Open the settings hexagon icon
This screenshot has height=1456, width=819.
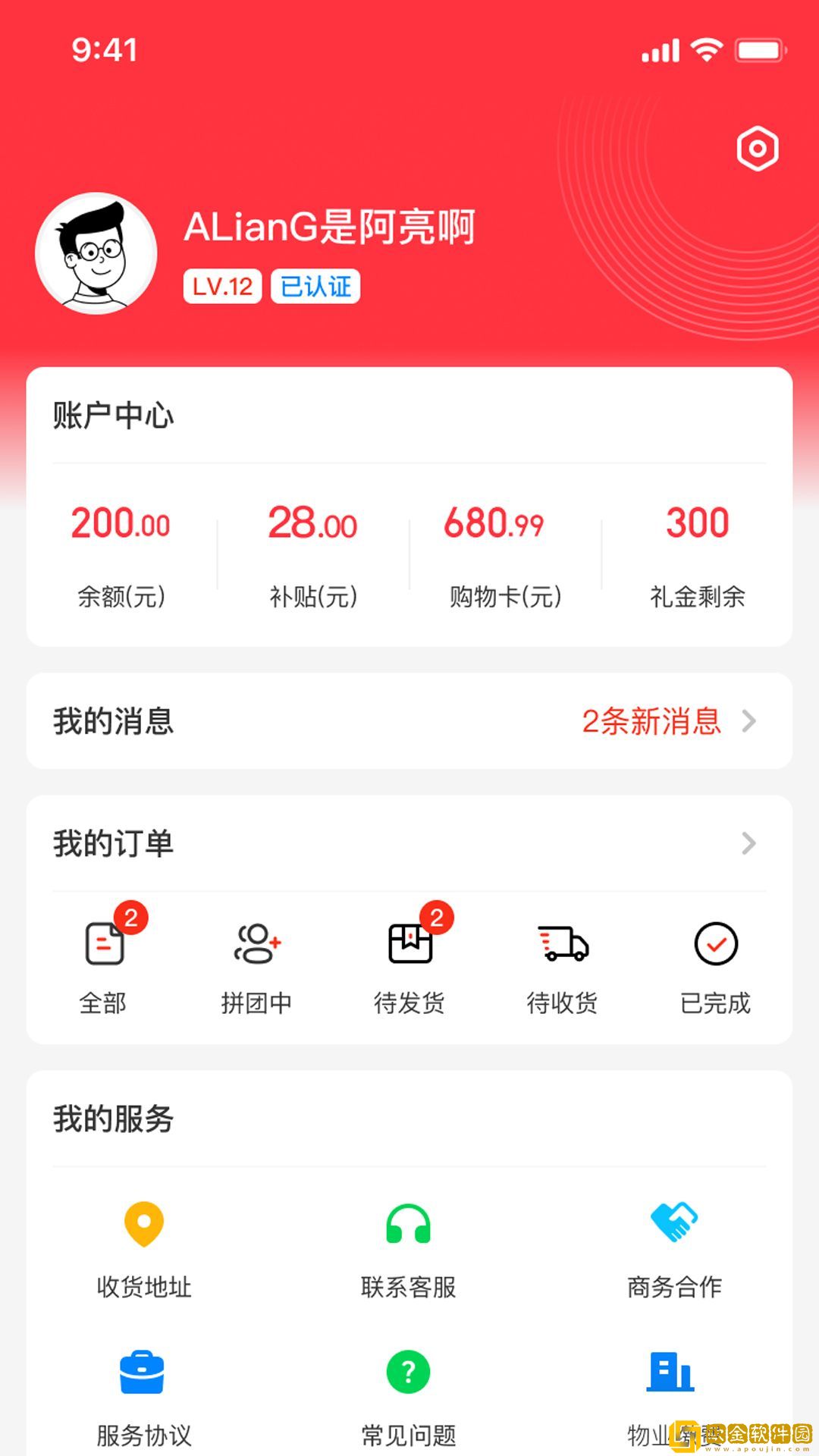point(758,149)
